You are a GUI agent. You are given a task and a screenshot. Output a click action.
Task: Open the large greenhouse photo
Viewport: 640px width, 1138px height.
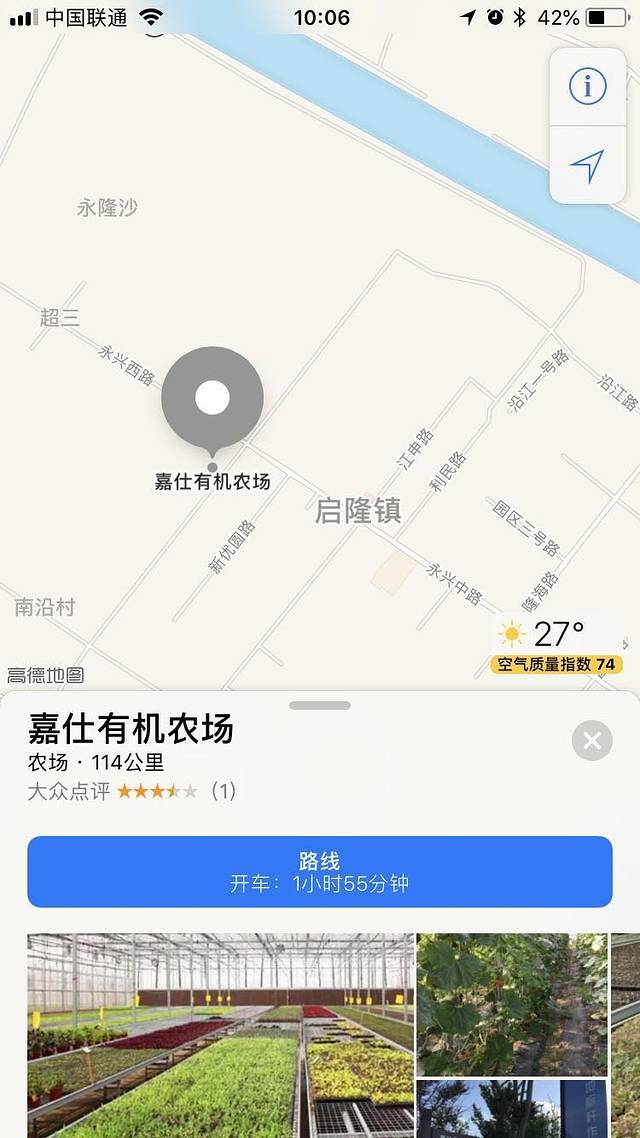220,1035
